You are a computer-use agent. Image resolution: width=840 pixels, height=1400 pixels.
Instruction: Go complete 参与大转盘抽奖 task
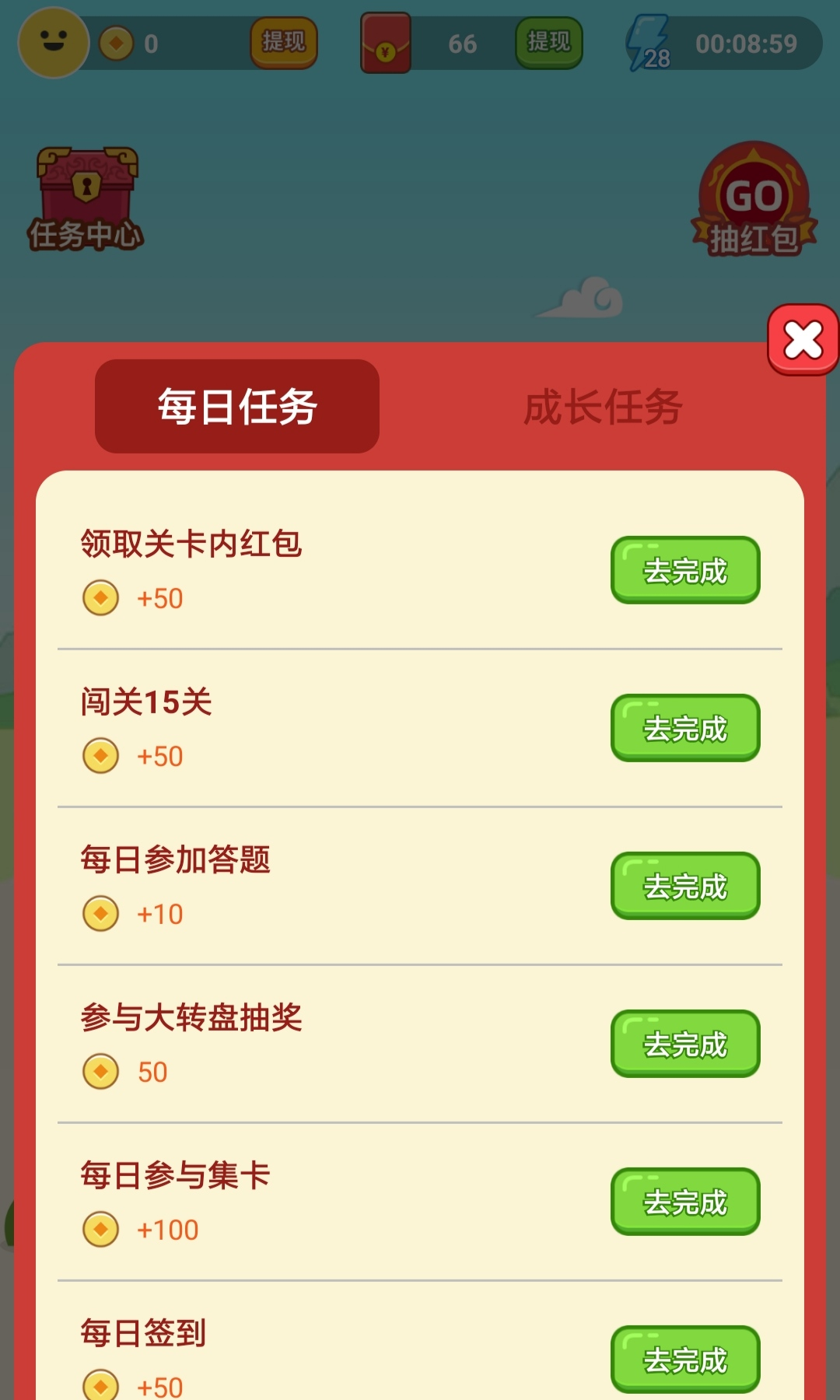pos(684,1044)
